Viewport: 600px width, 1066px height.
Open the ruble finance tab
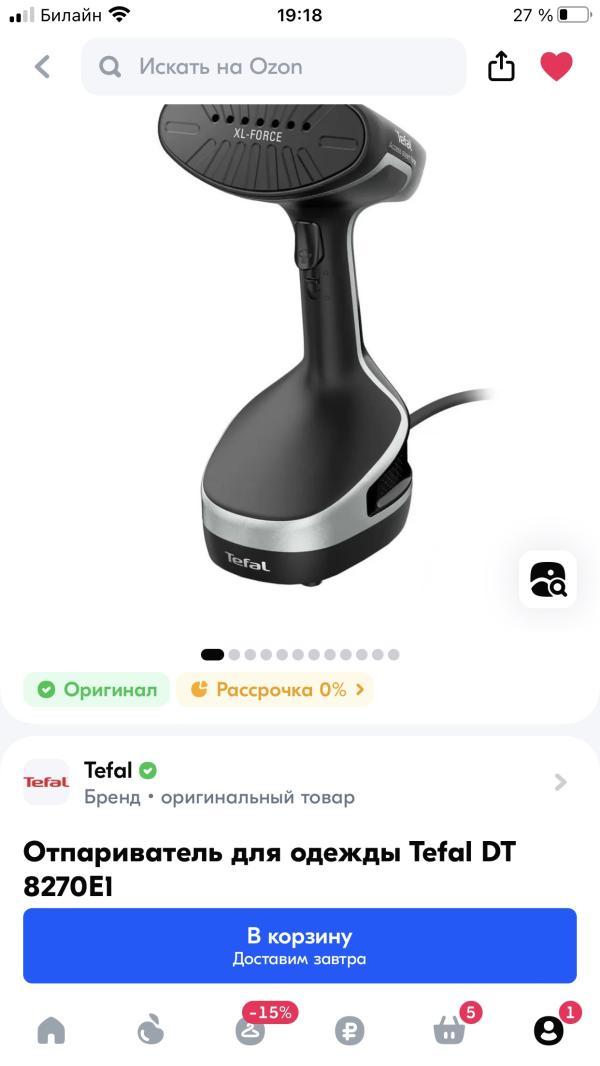350,1030
